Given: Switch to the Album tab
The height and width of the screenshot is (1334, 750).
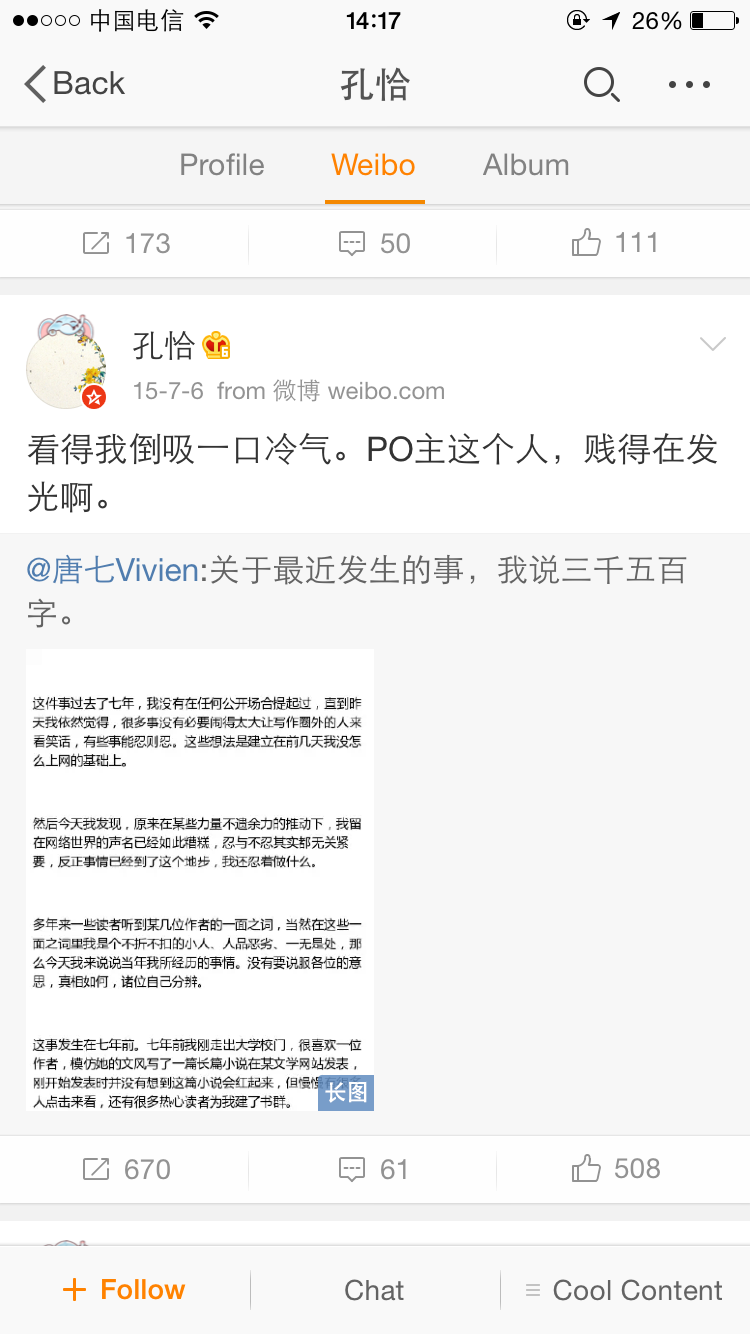Looking at the screenshot, I should (526, 165).
